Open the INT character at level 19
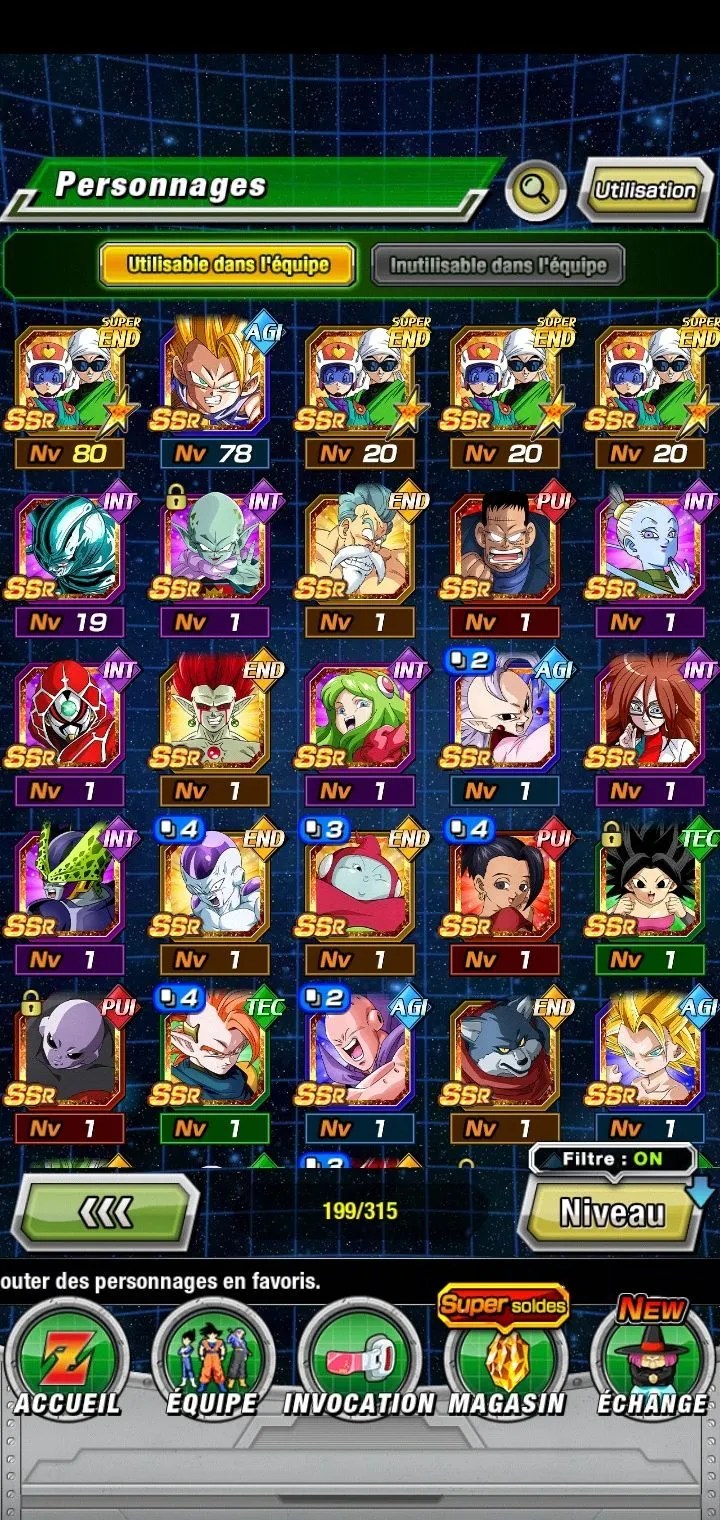Screen dimensions: 720x1520 point(70,555)
